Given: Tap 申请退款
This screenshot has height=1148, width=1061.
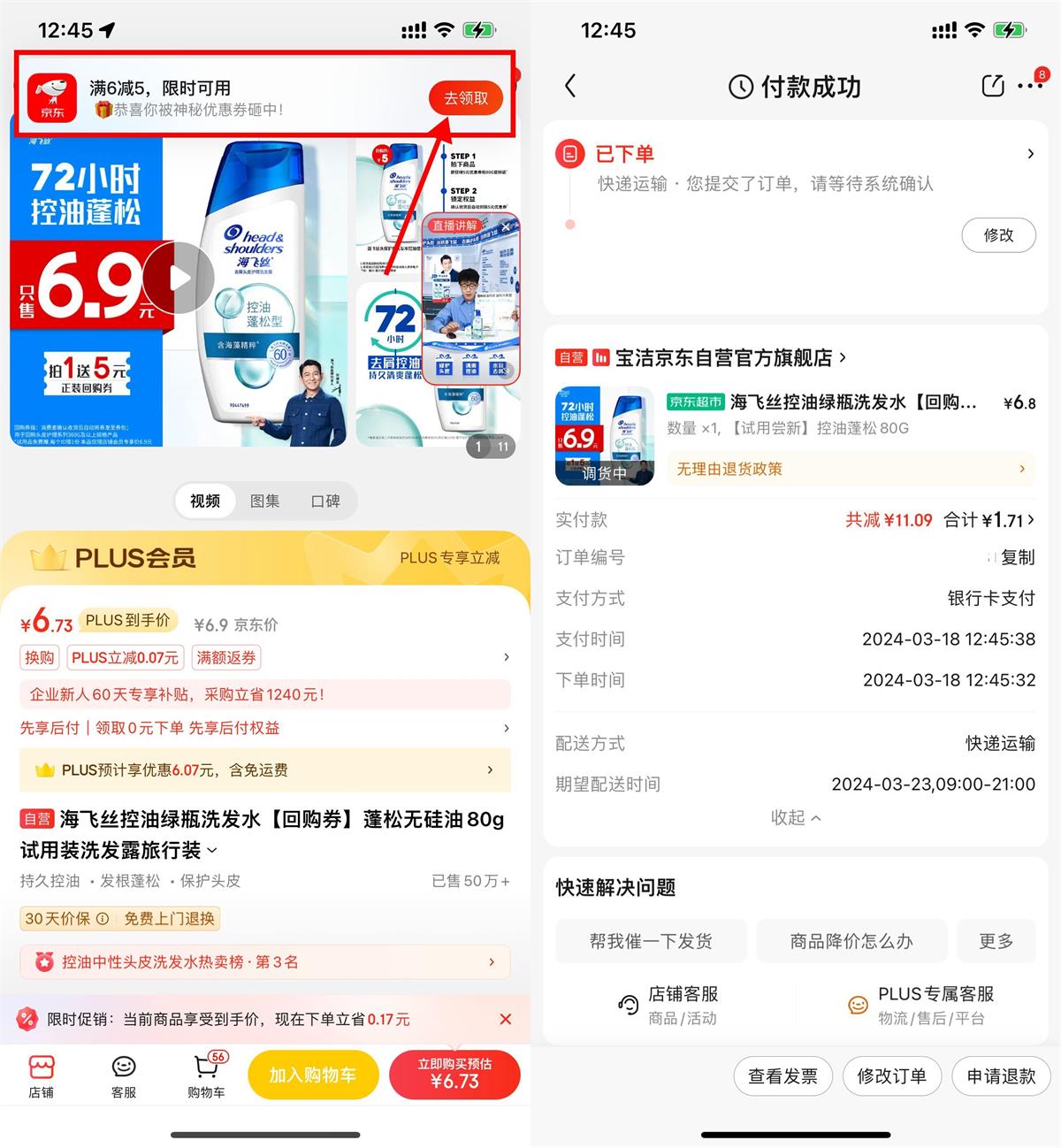Looking at the screenshot, I should (x=1001, y=1076).
